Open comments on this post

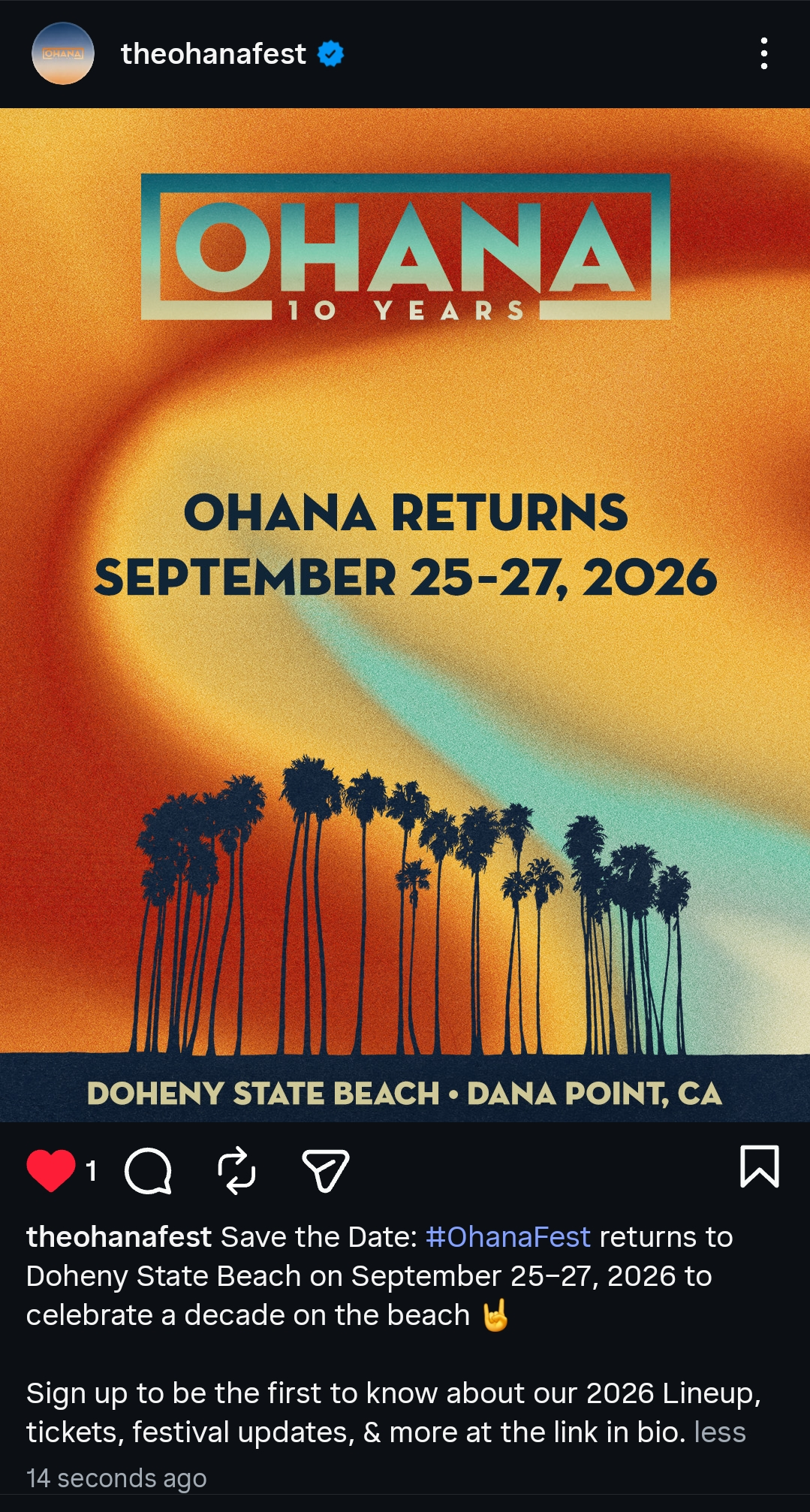coord(149,1170)
